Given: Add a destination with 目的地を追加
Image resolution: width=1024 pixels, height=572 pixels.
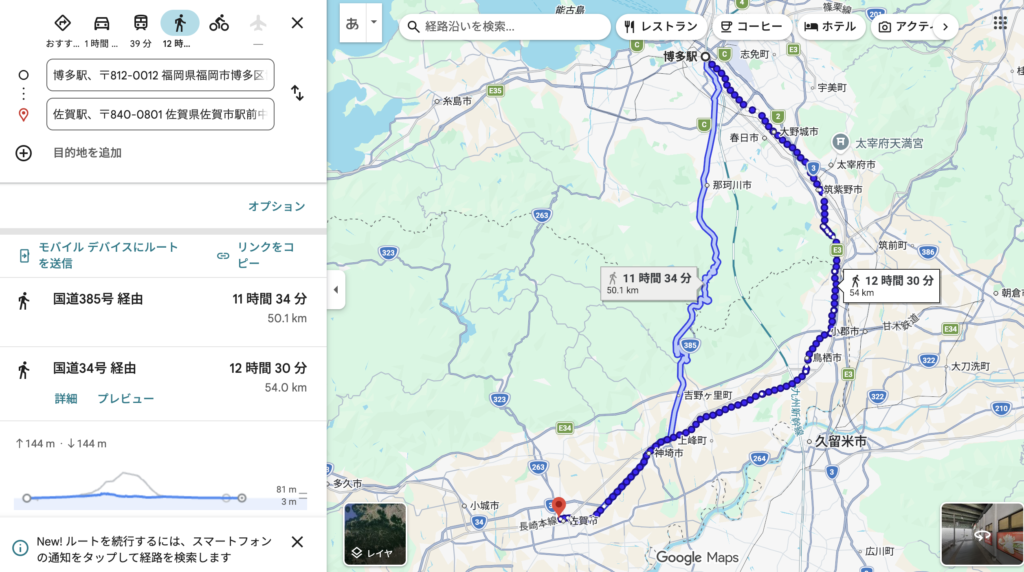Looking at the screenshot, I should pos(87,153).
